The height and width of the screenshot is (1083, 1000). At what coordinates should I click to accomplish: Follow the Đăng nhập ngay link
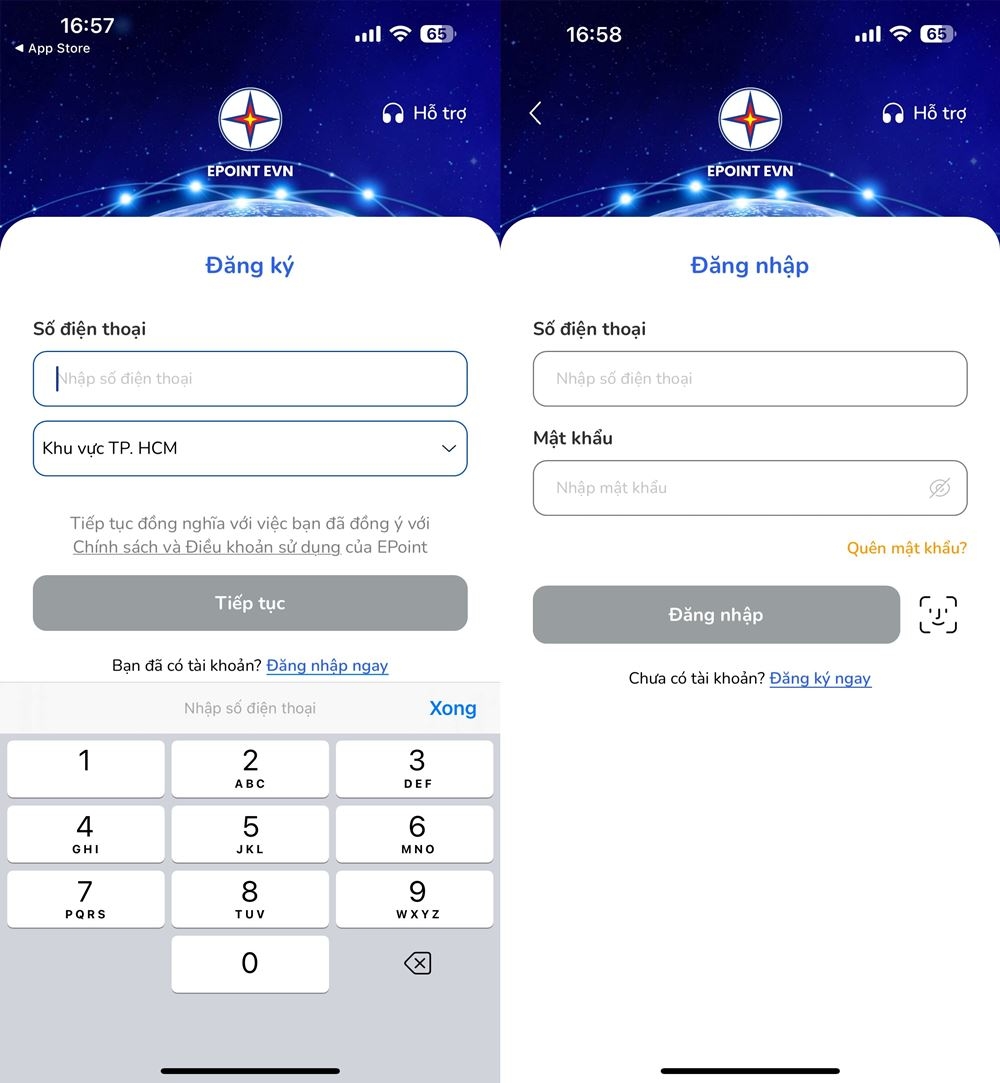click(327, 666)
